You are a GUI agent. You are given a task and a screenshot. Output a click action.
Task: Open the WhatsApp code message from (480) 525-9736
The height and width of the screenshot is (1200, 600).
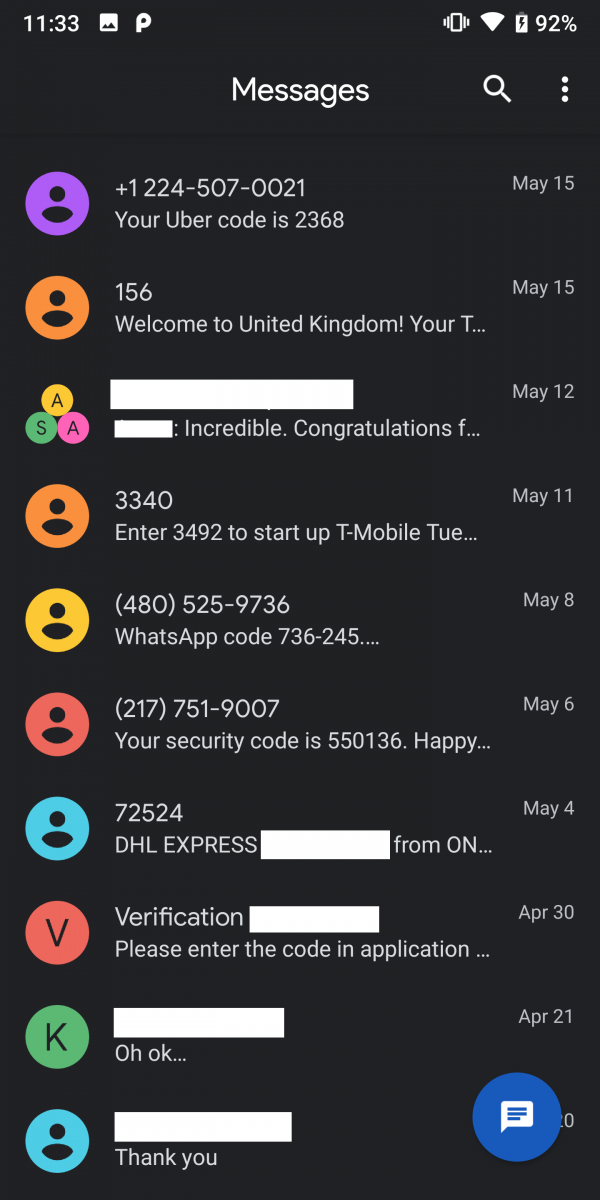click(300, 620)
